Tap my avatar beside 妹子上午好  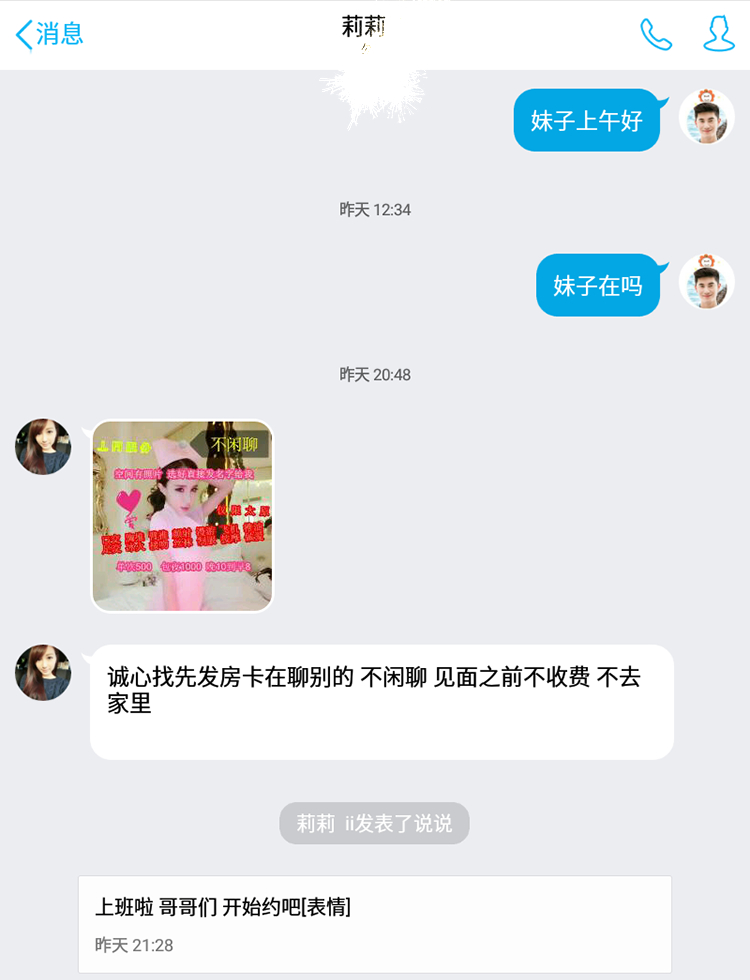706,117
